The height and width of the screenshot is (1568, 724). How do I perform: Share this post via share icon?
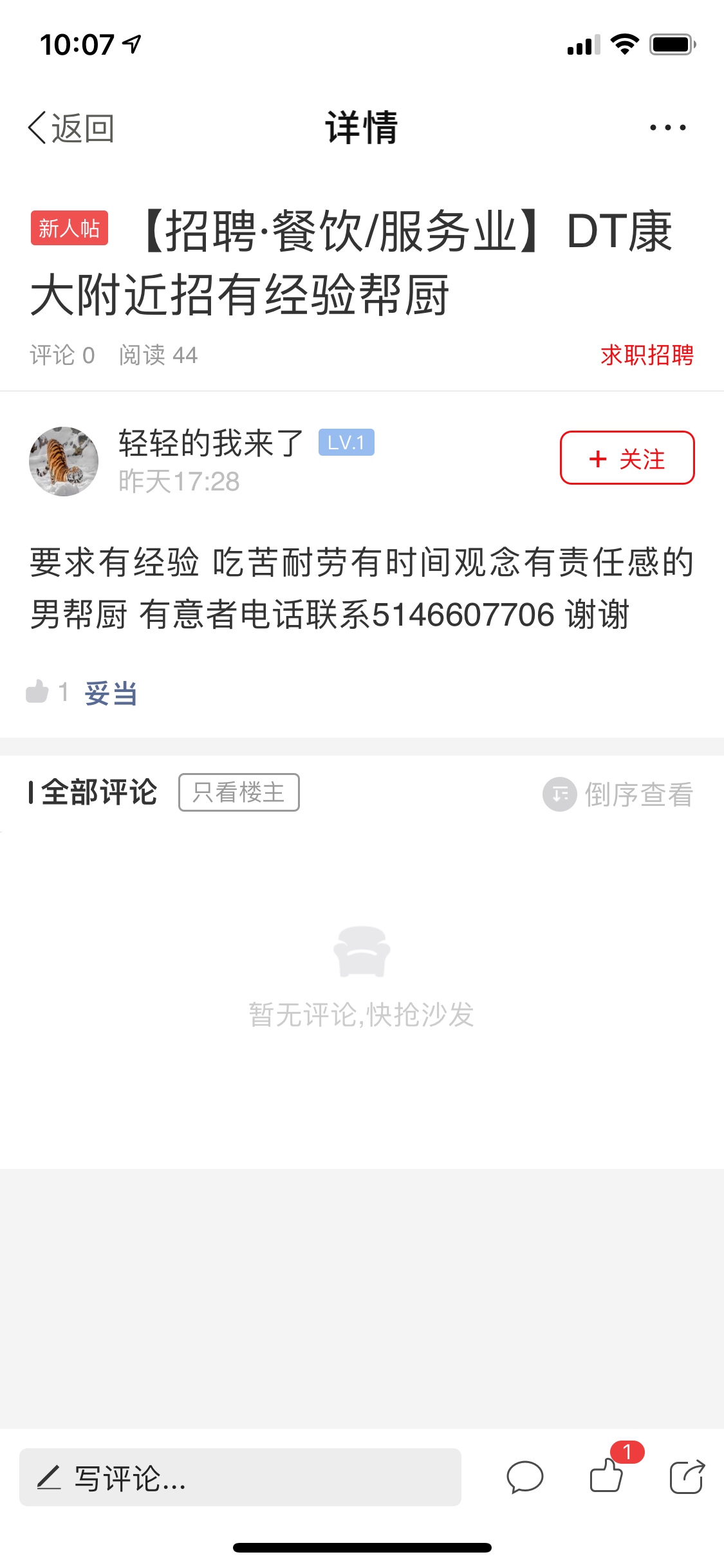687,1477
